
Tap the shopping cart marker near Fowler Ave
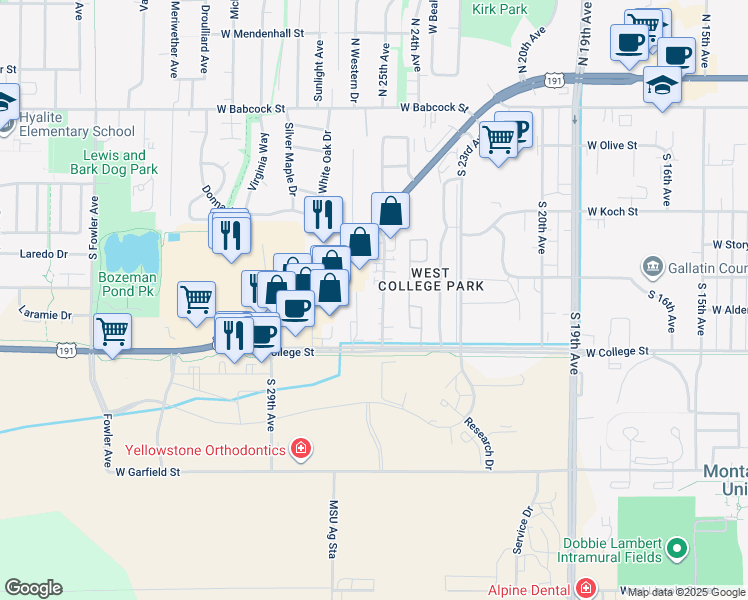point(113,330)
